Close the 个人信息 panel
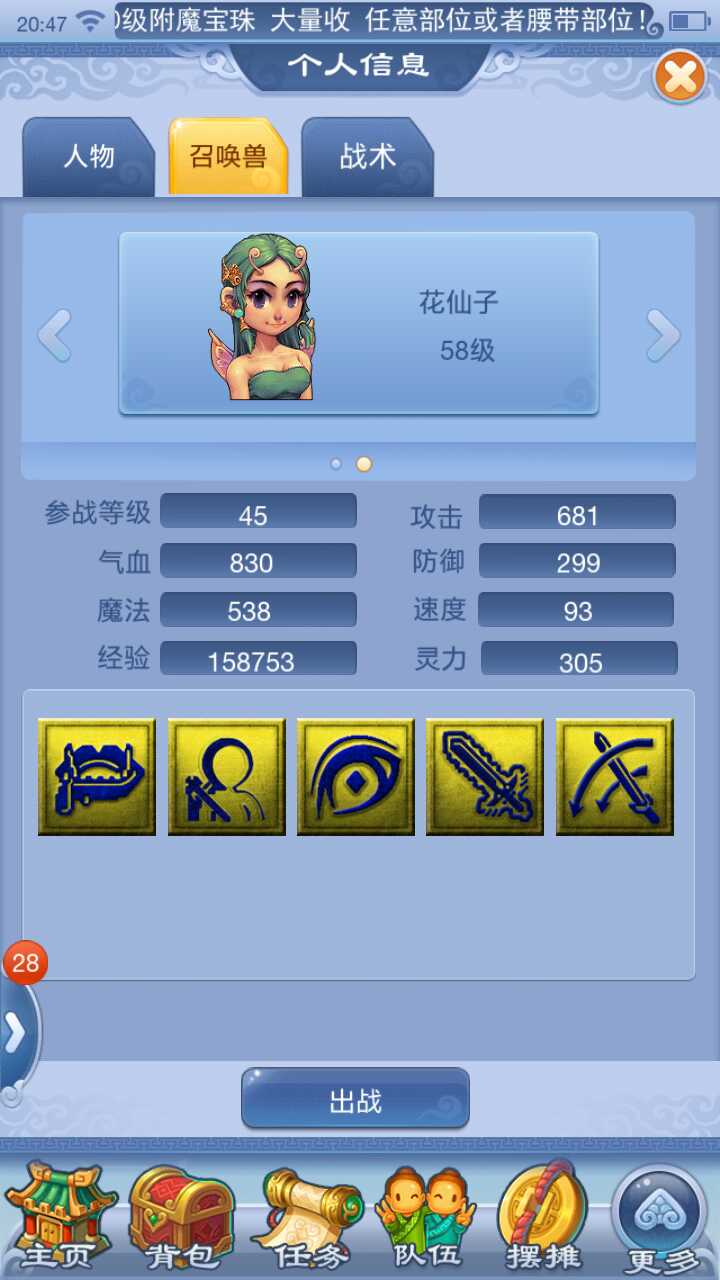This screenshot has height=1280, width=720. pyautogui.click(x=680, y=77)
